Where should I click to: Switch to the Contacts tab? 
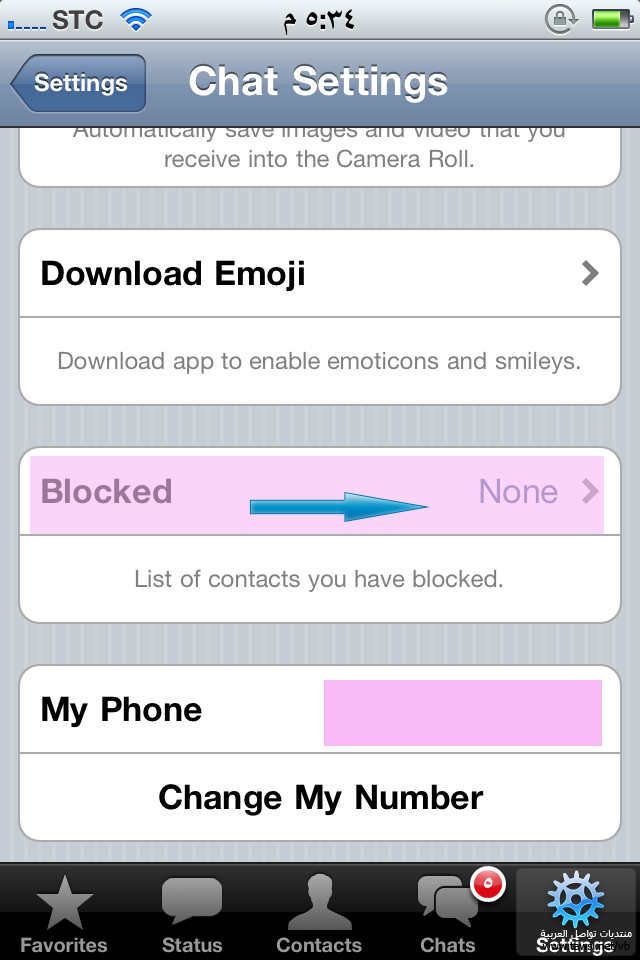(319, 912)
